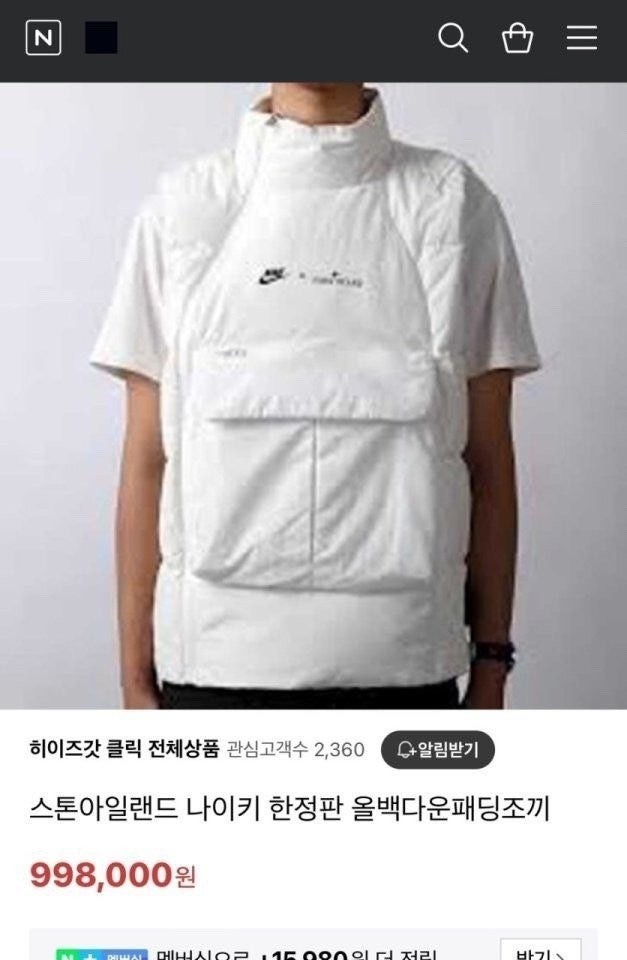Open the shopping cart
The image size is (627, 960).
[517, 38]
